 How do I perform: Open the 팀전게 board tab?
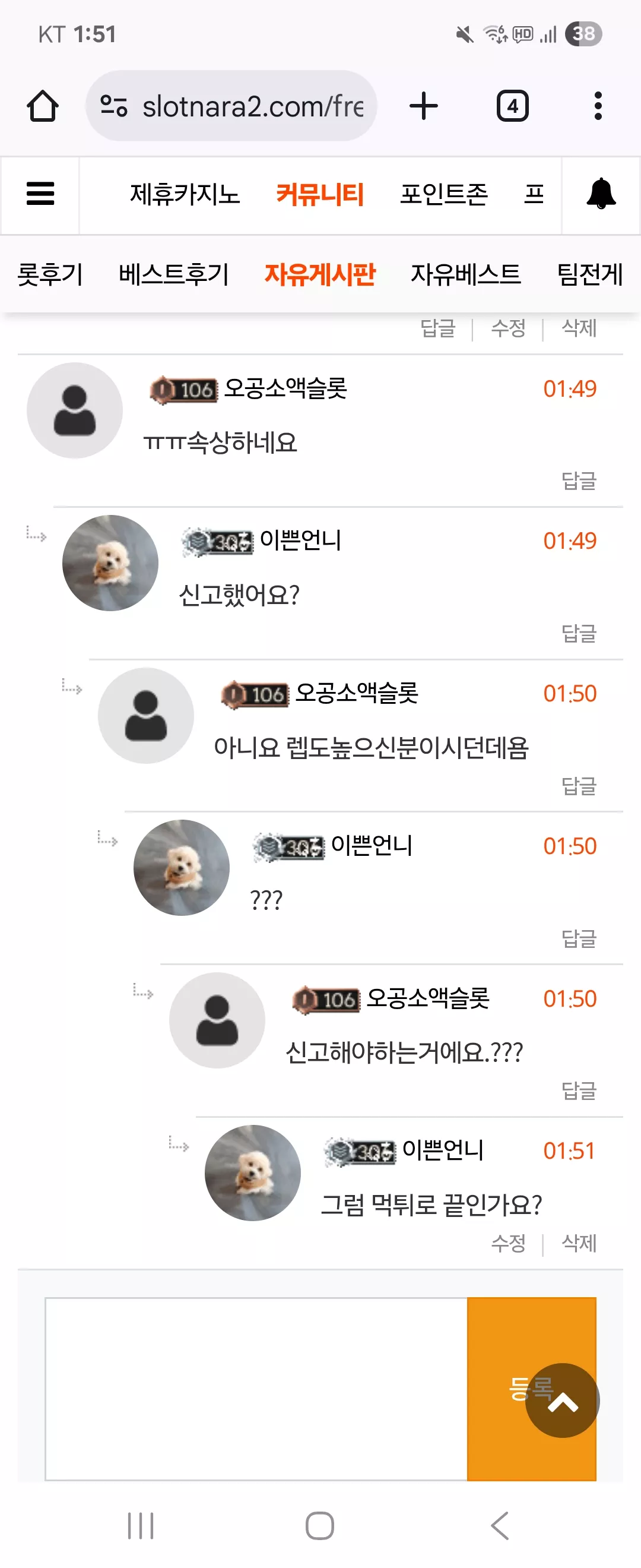pyautogui.click(x=590, y=274)
